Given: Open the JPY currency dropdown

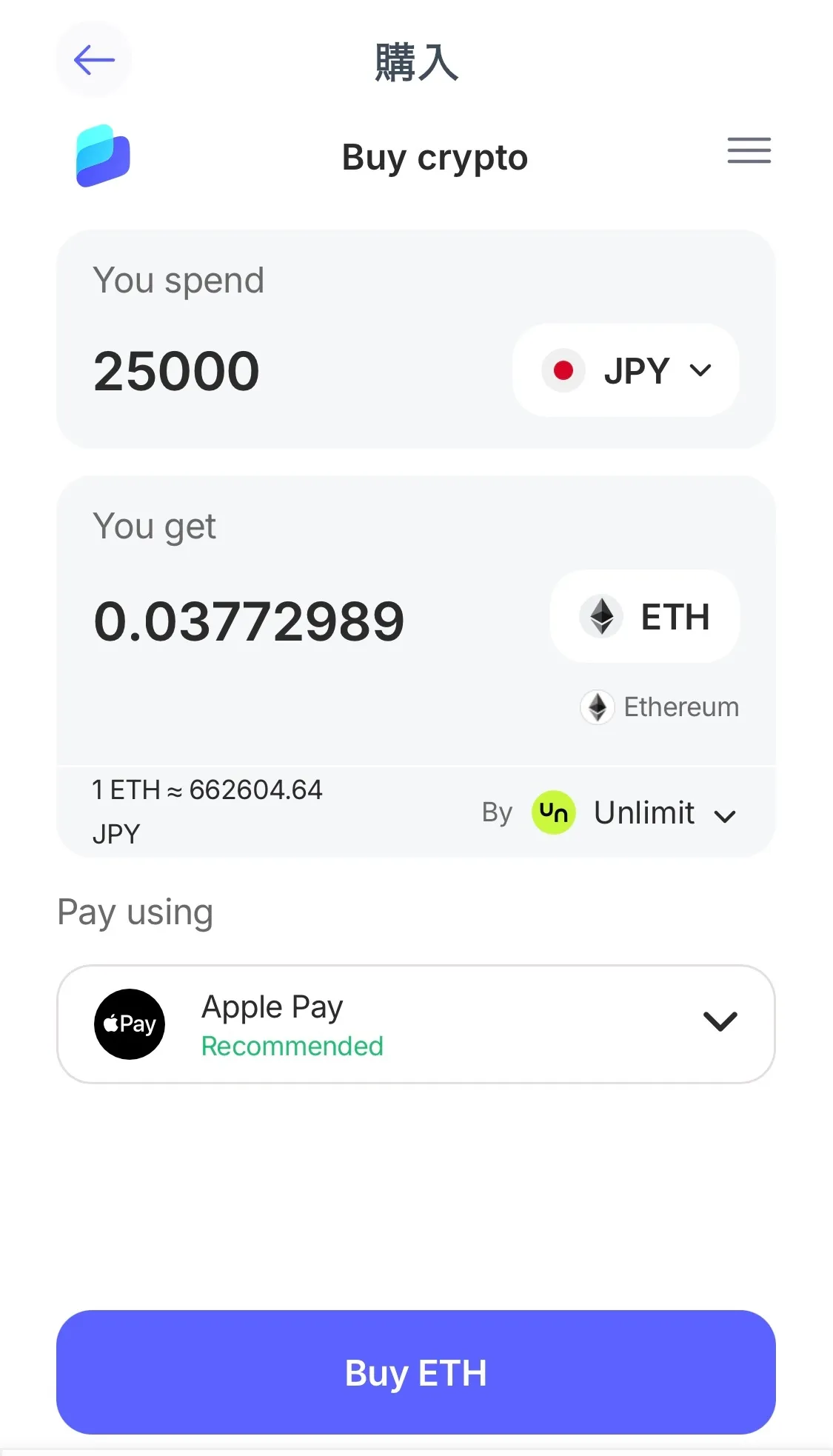Looking at the screenshot, I should pyautogui.click(x=700, y=371).
